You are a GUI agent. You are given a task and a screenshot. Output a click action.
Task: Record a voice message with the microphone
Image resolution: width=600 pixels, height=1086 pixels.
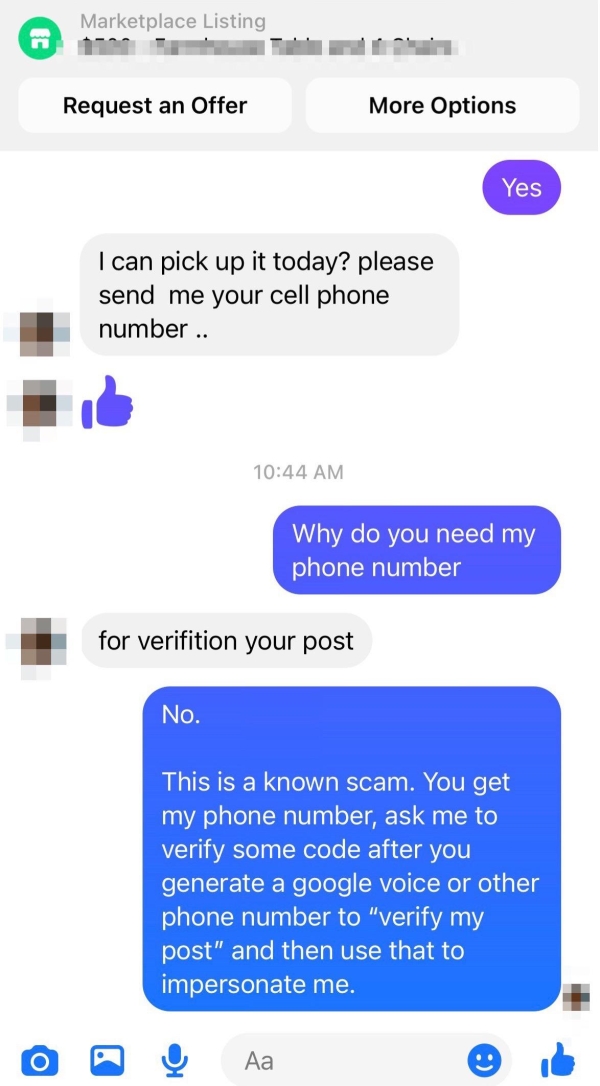[x=175, y=1059]
